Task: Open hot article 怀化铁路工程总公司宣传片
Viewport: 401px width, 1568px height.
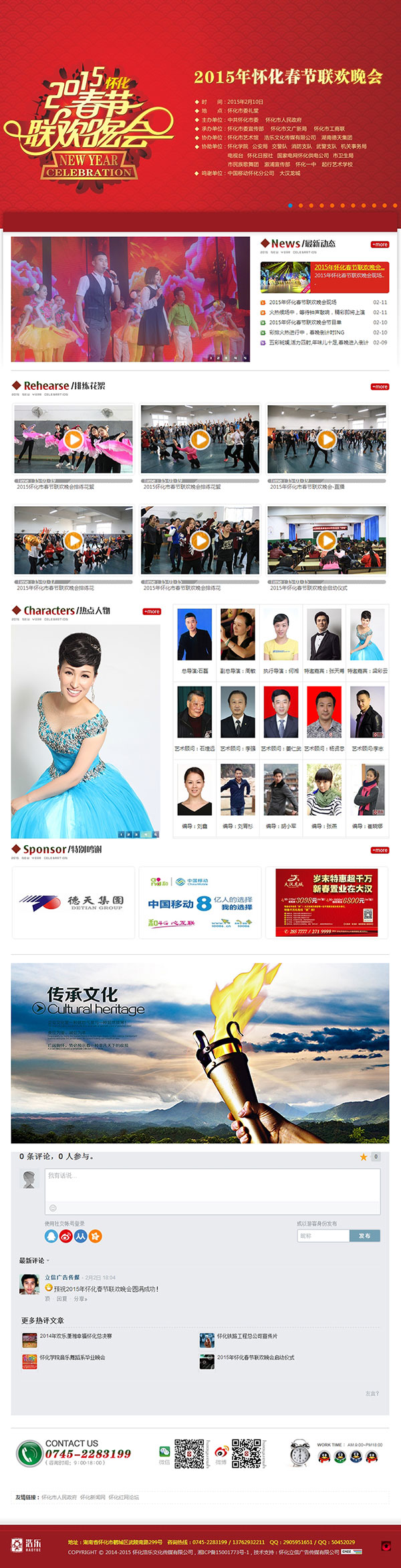Action: coord(247,1336)
